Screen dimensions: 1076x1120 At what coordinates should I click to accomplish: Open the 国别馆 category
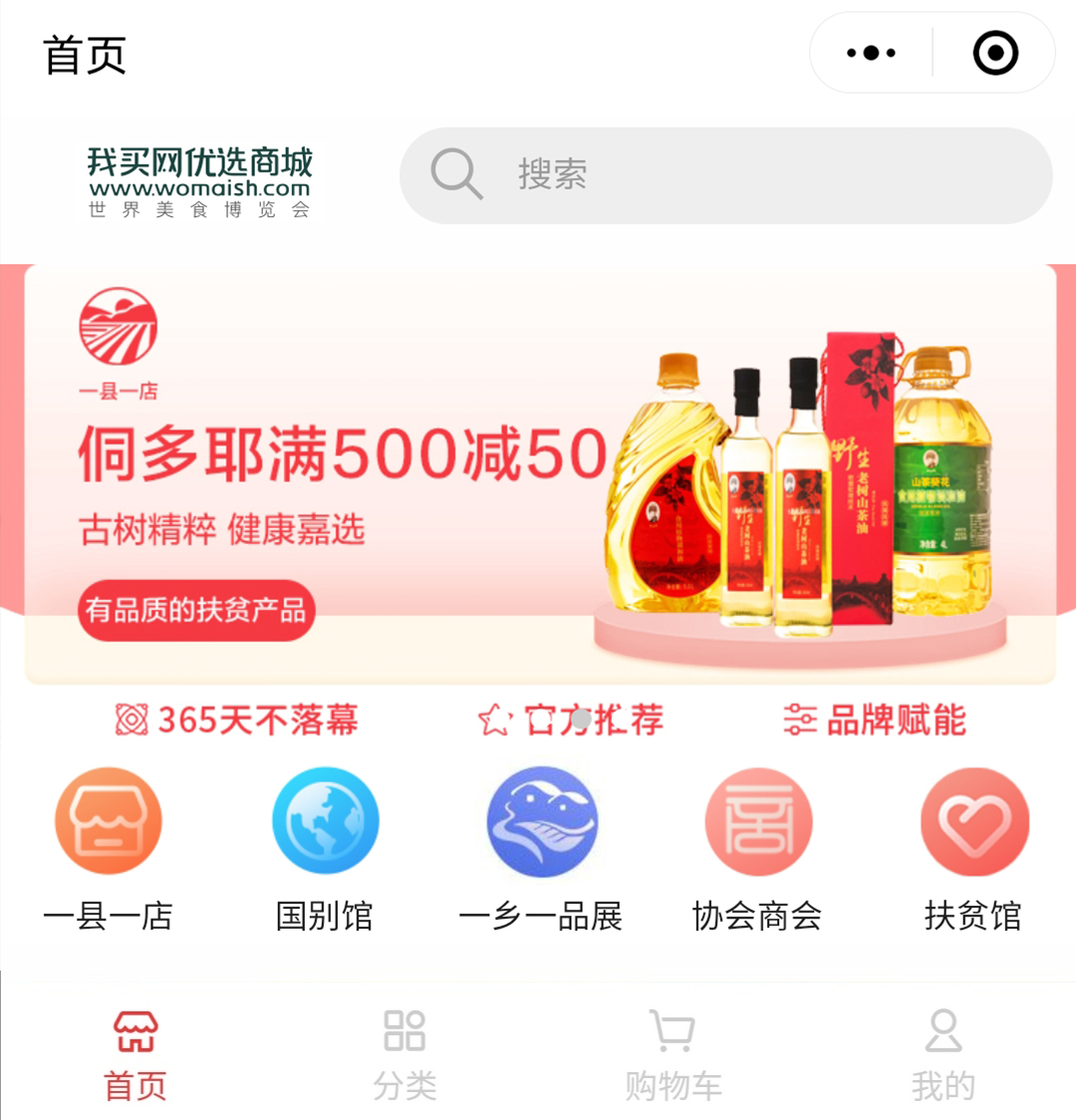point(325,847)
